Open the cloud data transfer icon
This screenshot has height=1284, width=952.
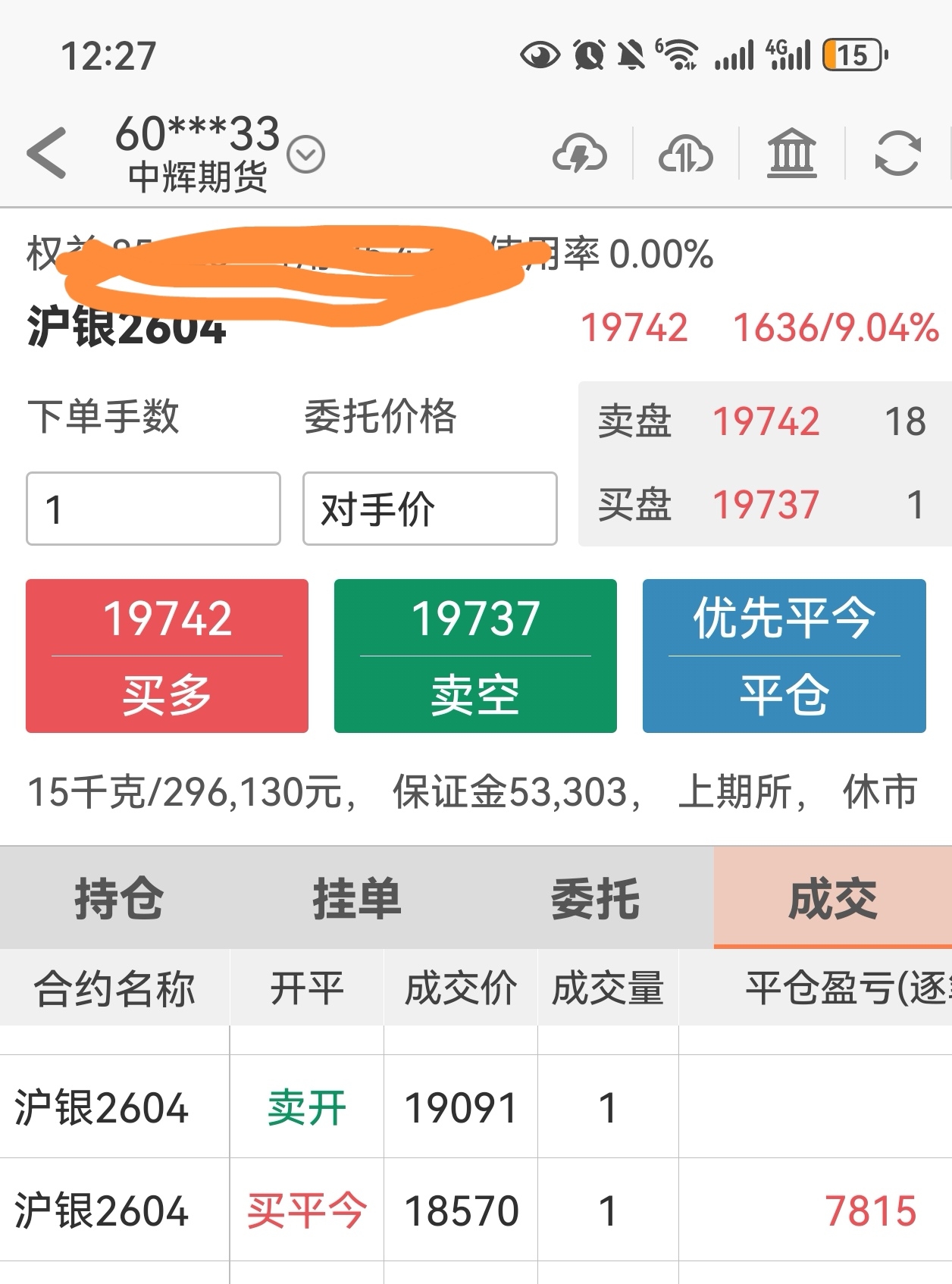pos(686,152)
